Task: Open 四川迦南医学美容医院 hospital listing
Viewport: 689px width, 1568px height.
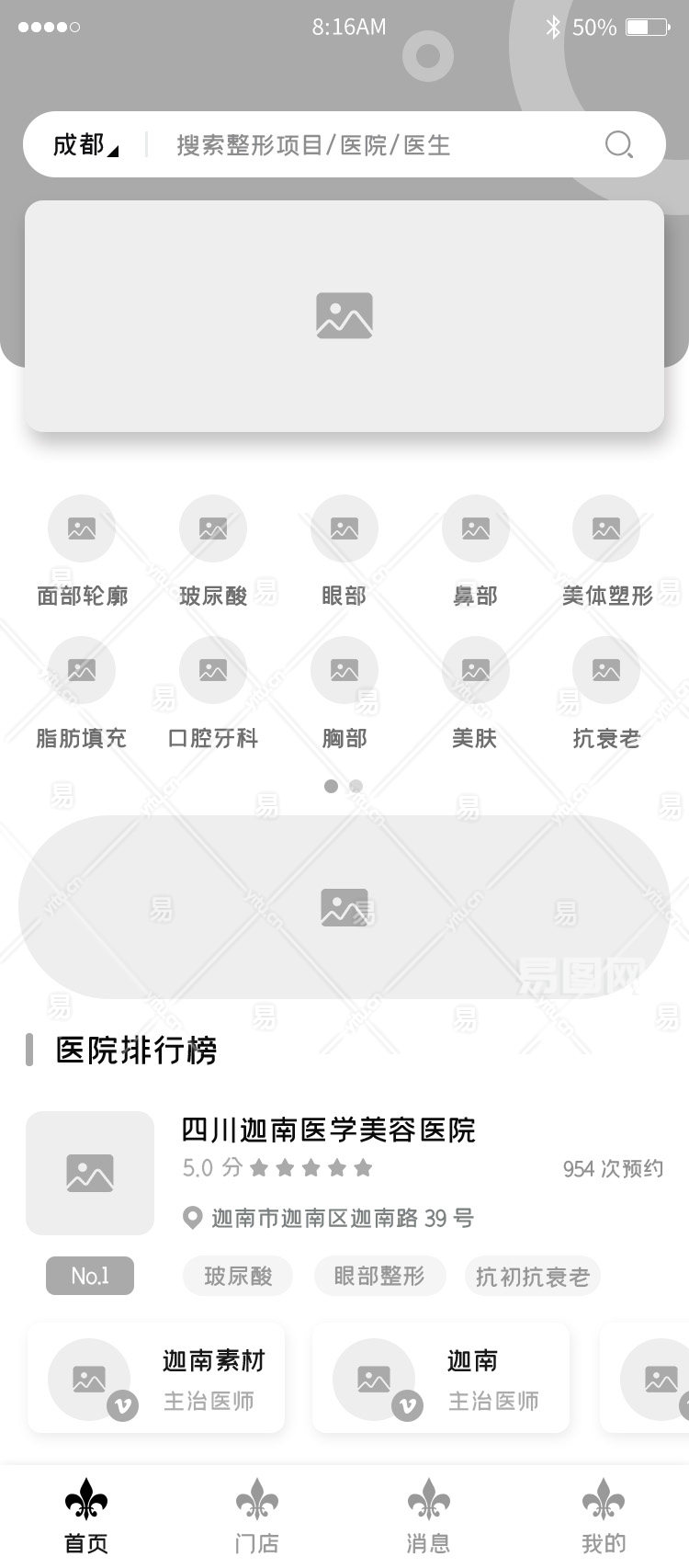Action: pyautogui.click(x=328, y=1131)
